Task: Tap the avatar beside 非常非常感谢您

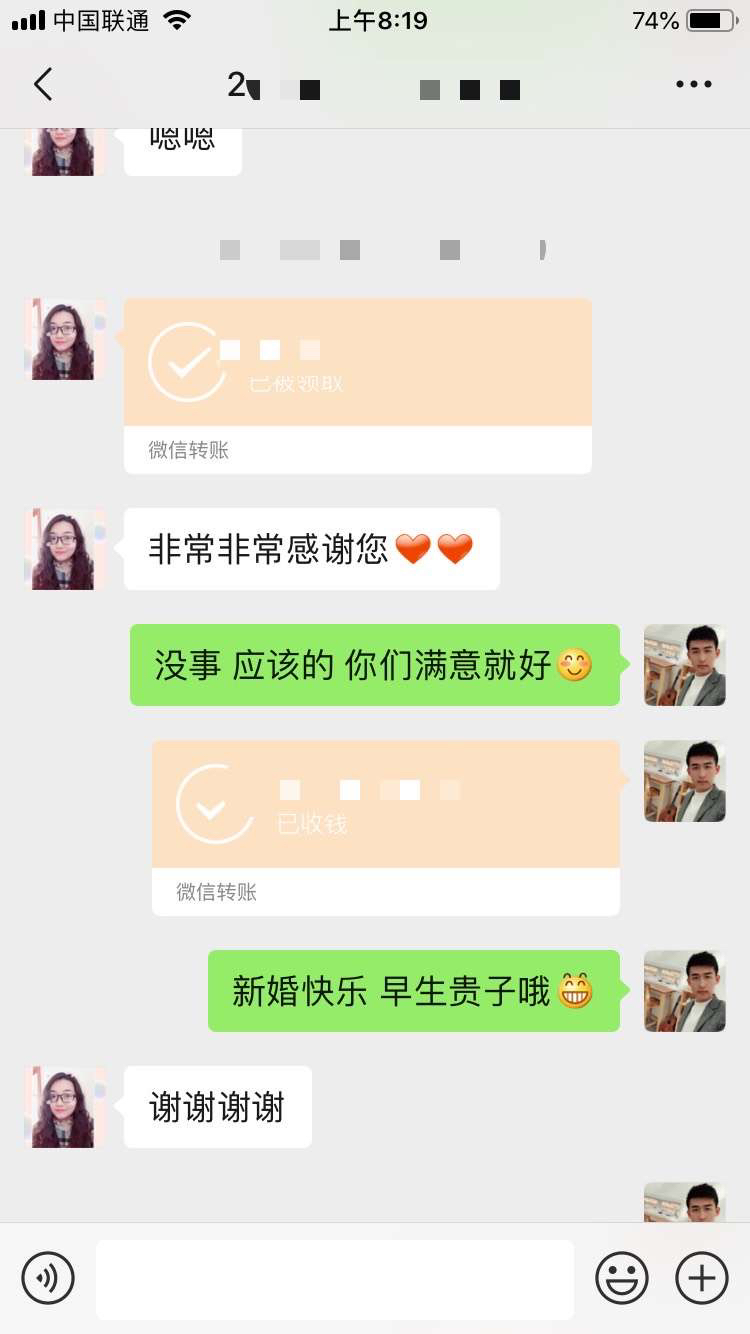Action: click(x=64, y=549)
